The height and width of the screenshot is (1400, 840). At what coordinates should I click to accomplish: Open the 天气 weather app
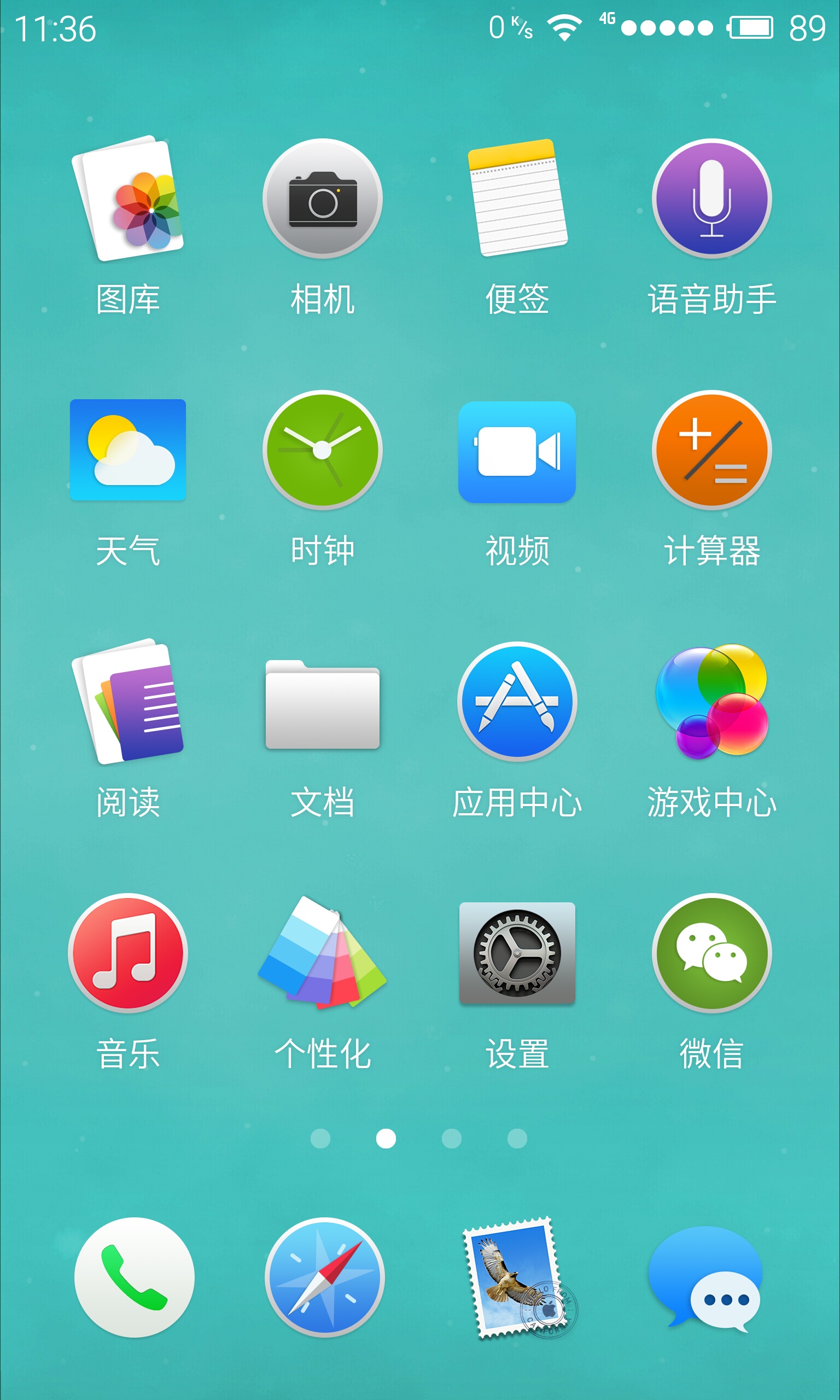pyautogui.click(x=128, y=450)
